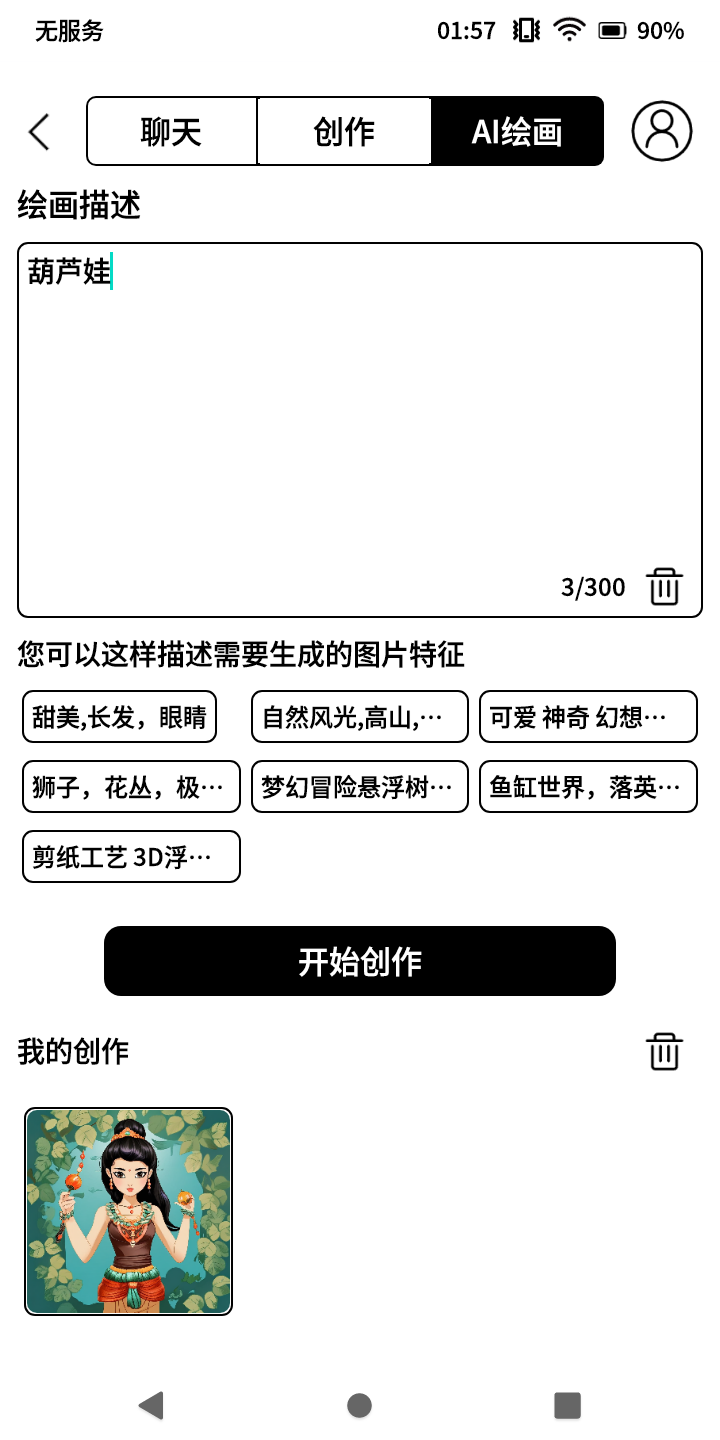This screenshot has width=720, height=1440.
Task: Open the generated girl artwork thumbnail
Action: (129, 1211)
